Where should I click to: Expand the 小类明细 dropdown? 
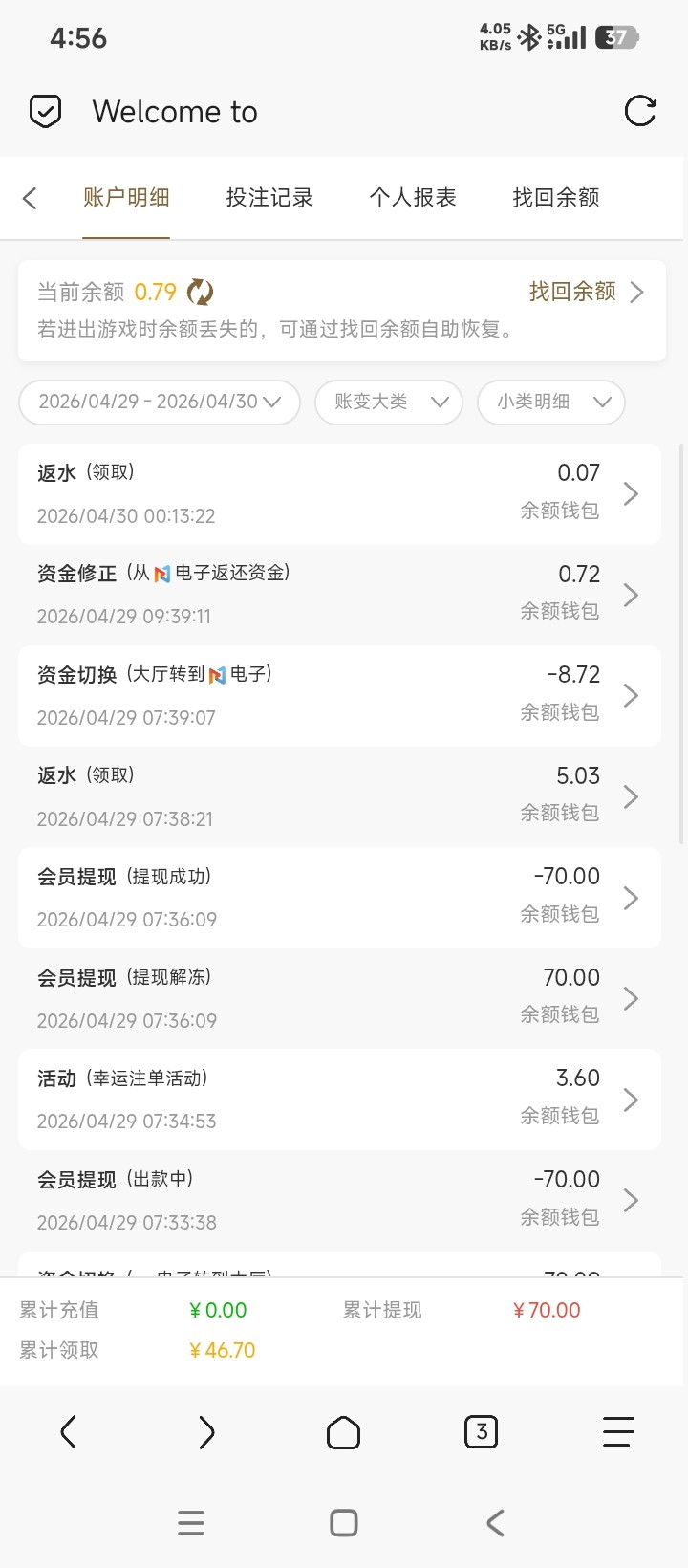point(551,402)
